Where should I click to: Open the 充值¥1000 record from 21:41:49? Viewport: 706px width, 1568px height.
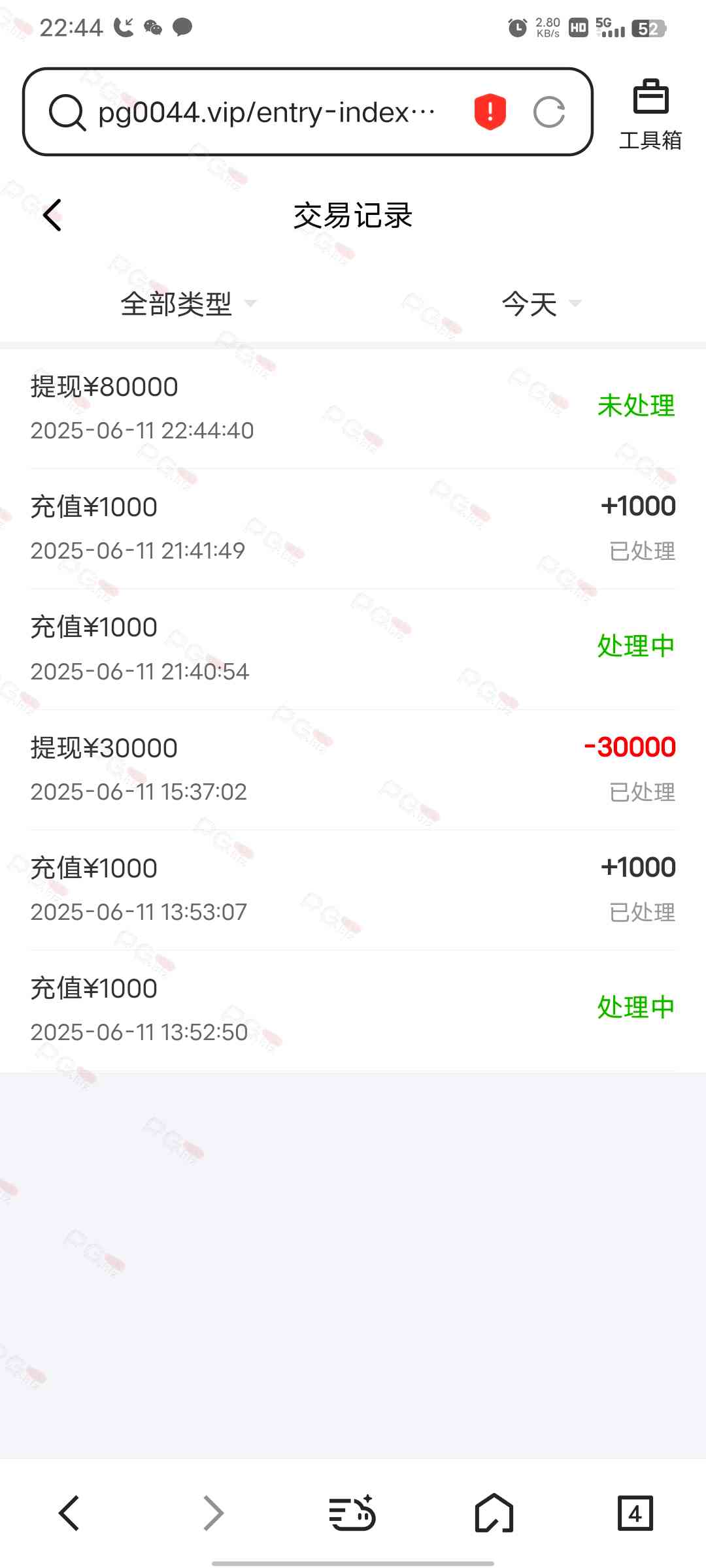pos(353,529)
